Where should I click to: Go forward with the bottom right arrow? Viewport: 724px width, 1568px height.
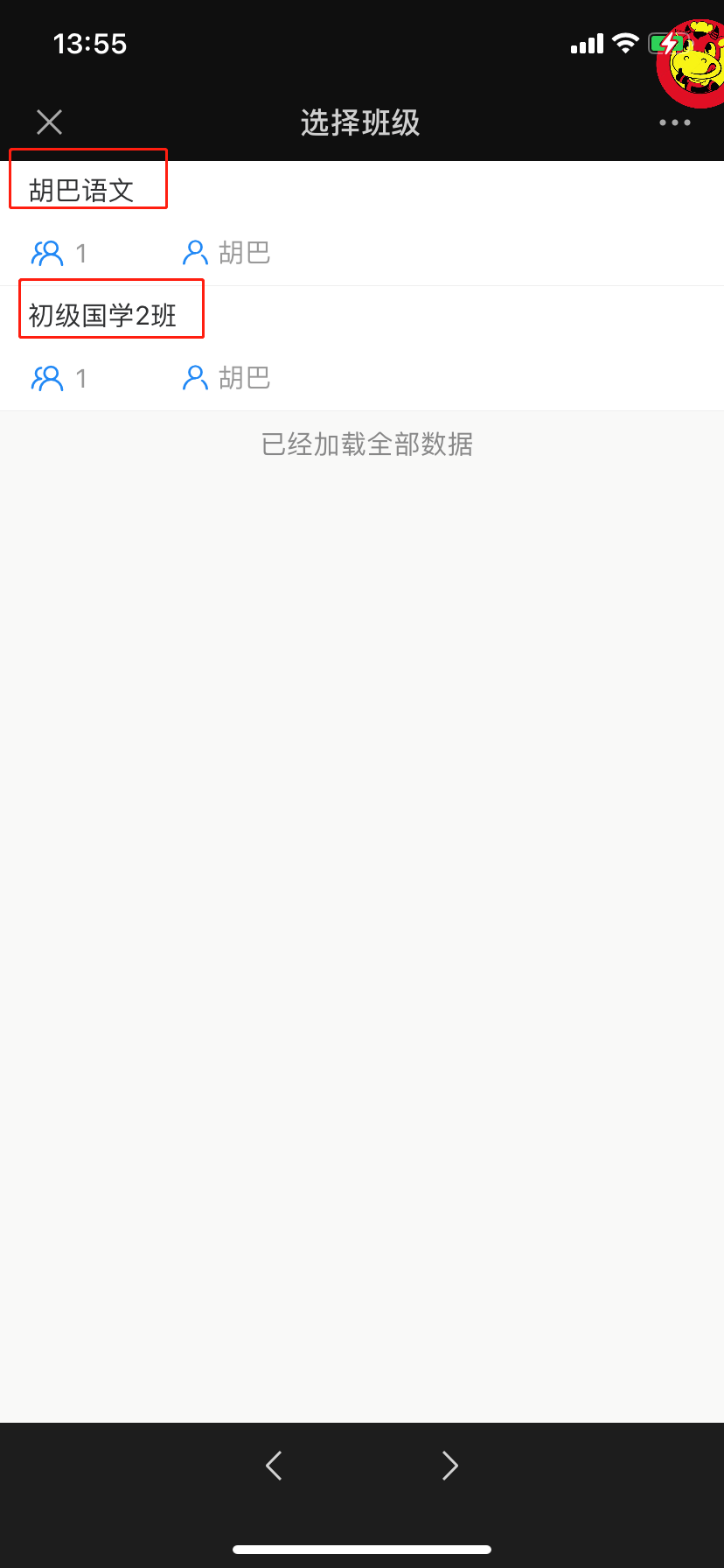coord(450,1465)
